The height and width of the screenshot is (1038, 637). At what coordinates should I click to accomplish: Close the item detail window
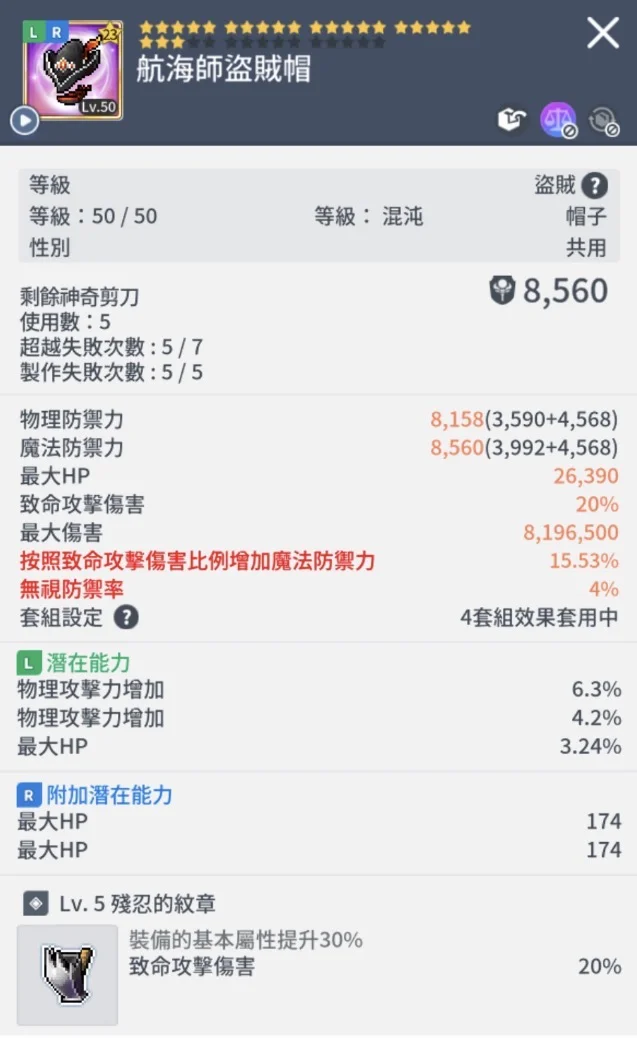tap(603, 34)
